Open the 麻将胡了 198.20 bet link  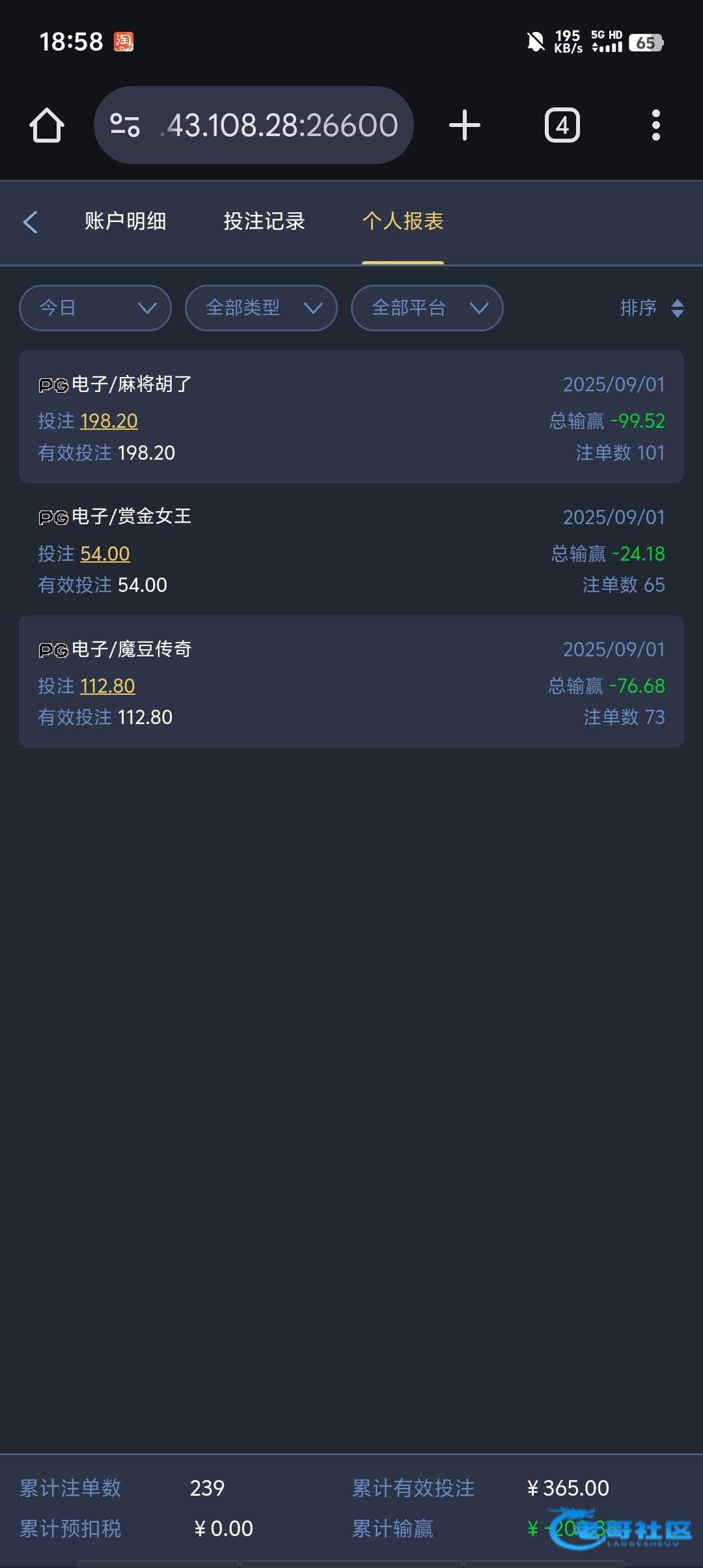pyautogui.click(x=109, y=421)
